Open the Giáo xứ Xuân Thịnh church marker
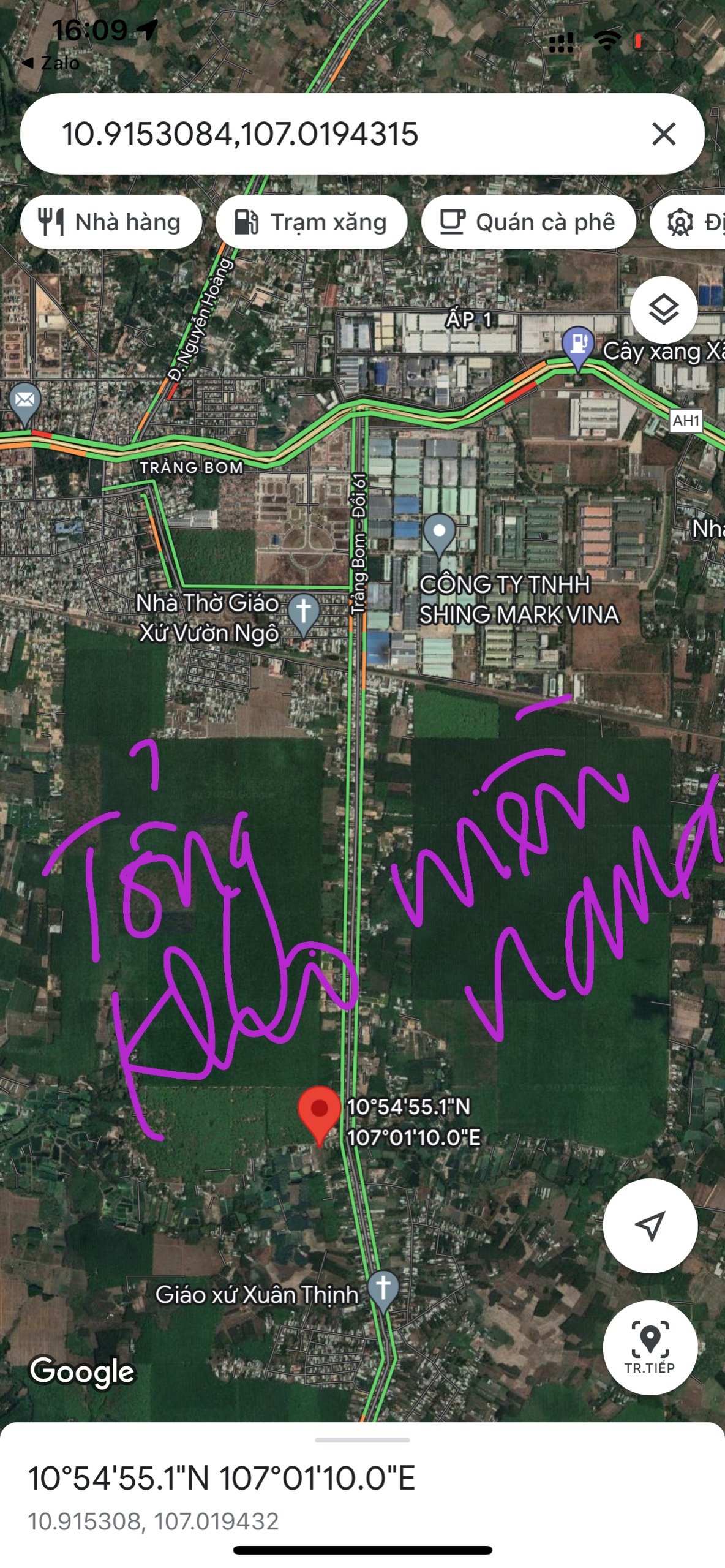Viewport: 725px width, 1568px height. pyautogui.click(x=383, y=1287)
